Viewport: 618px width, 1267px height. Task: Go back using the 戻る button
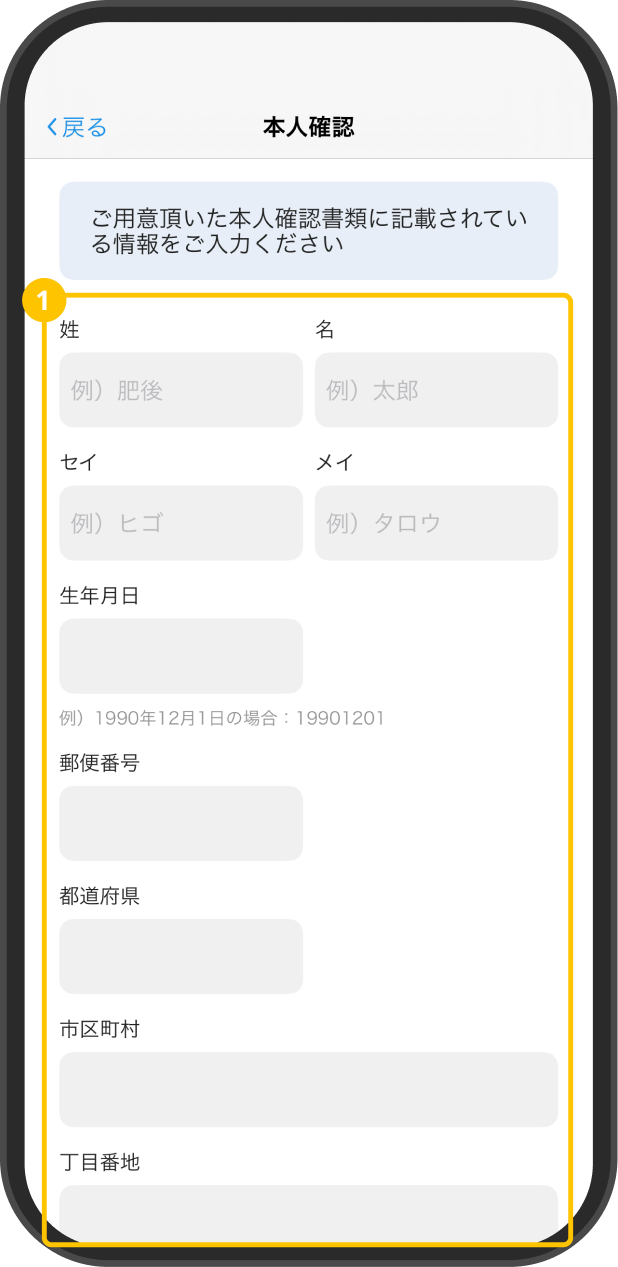click(76, 127)
